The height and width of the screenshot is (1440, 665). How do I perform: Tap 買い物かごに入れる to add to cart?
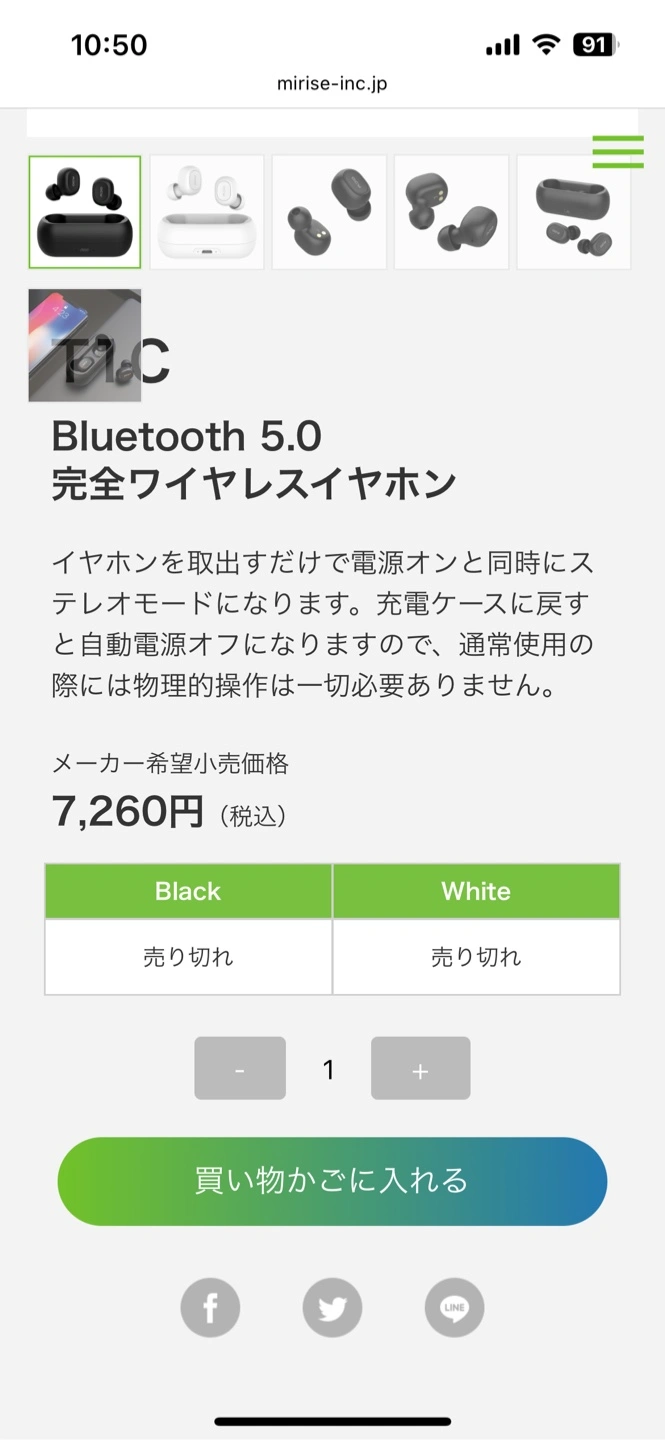(x=332, y=1181)
